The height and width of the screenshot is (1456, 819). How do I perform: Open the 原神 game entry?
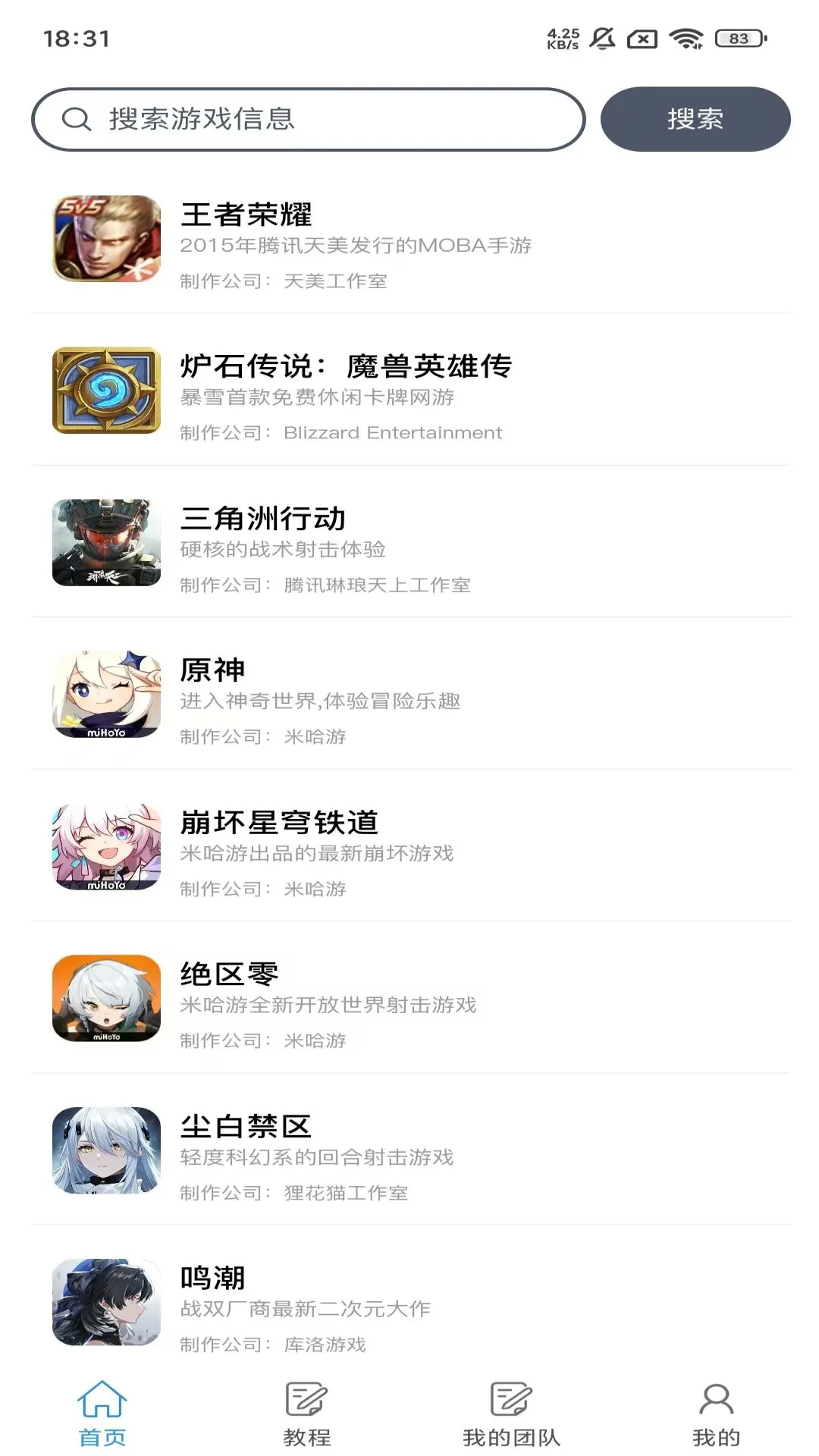coord(409,695)
